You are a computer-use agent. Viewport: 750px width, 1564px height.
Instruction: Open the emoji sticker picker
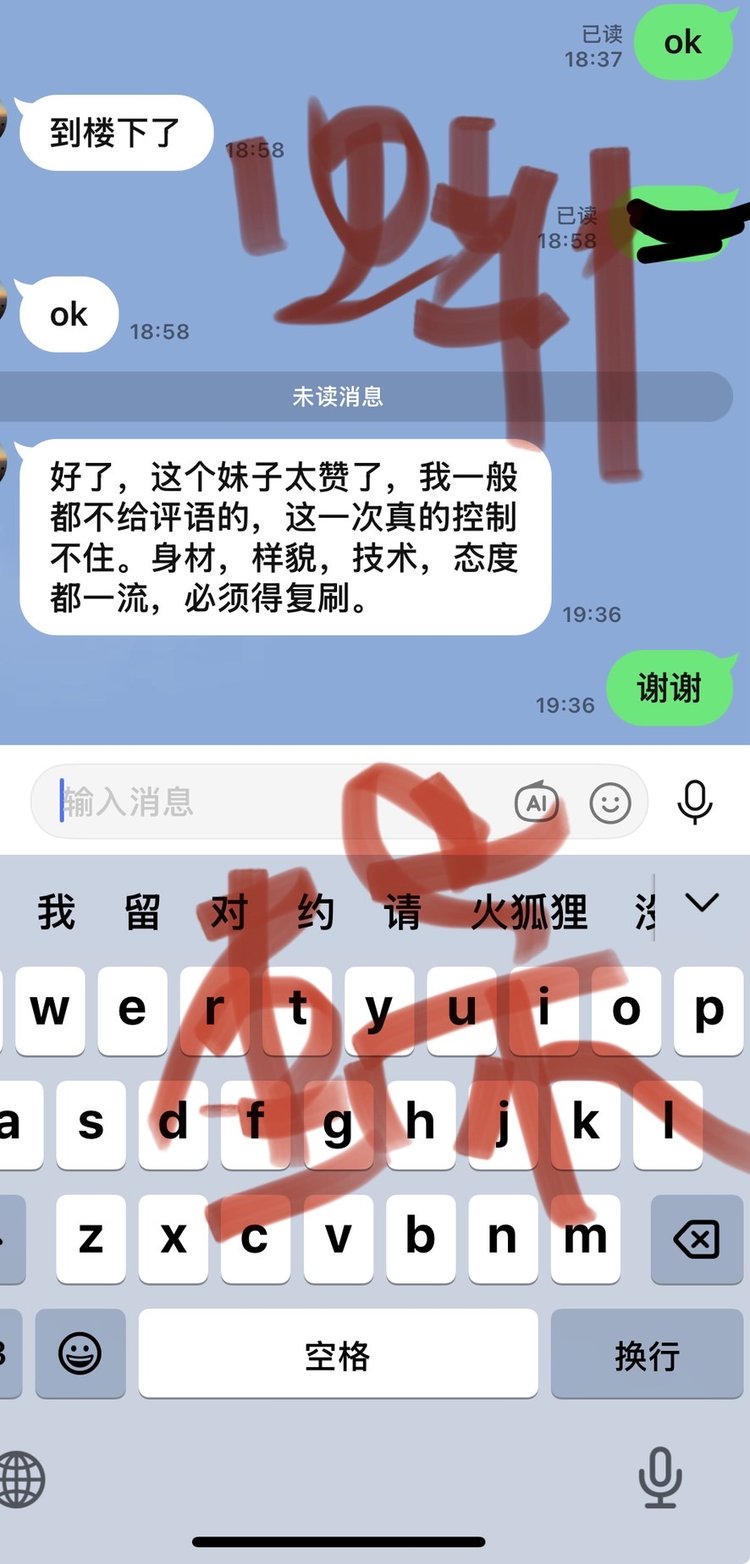coord(610,802)
